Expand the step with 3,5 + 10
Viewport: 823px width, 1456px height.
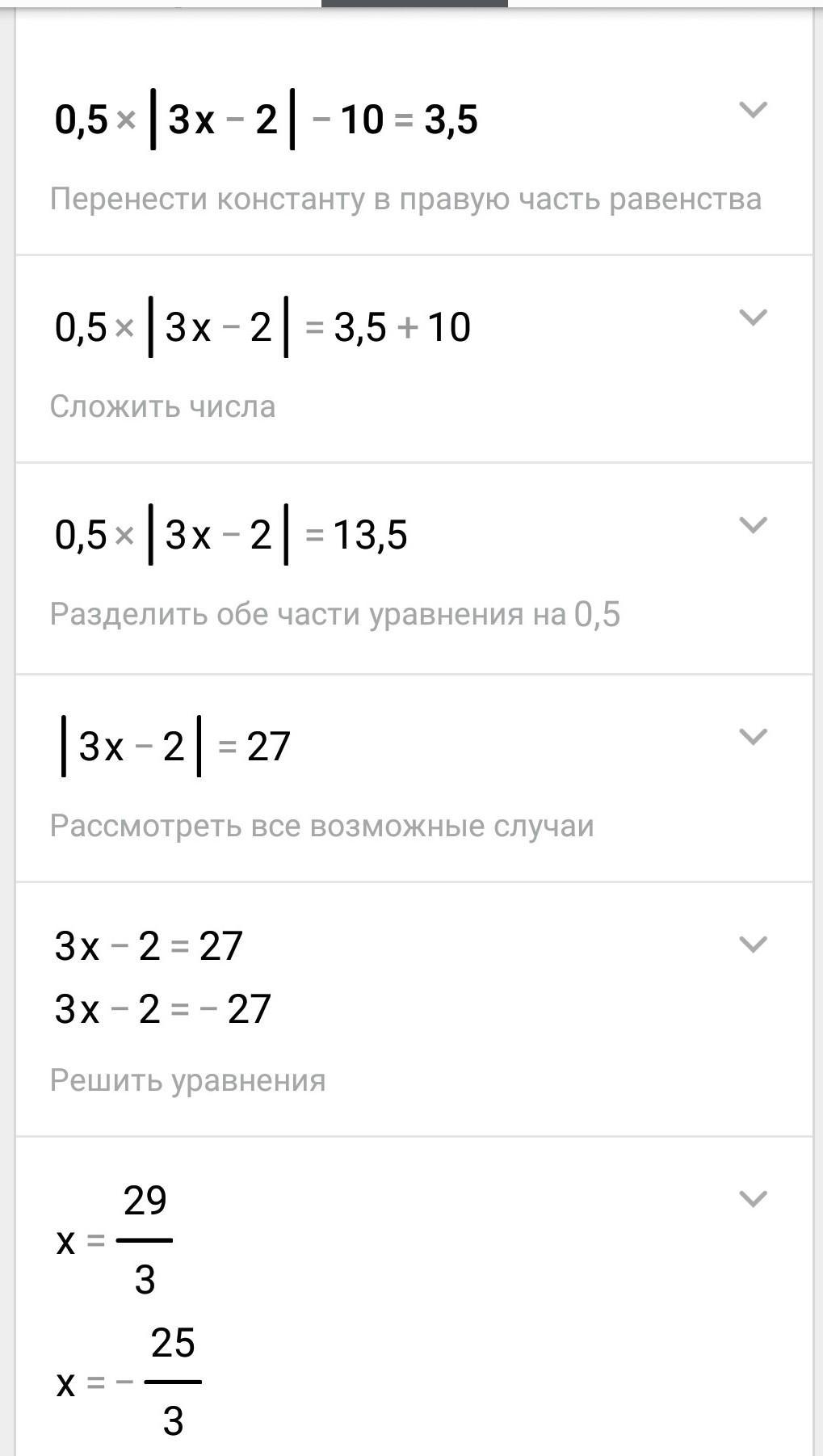[x=753, y=318]
